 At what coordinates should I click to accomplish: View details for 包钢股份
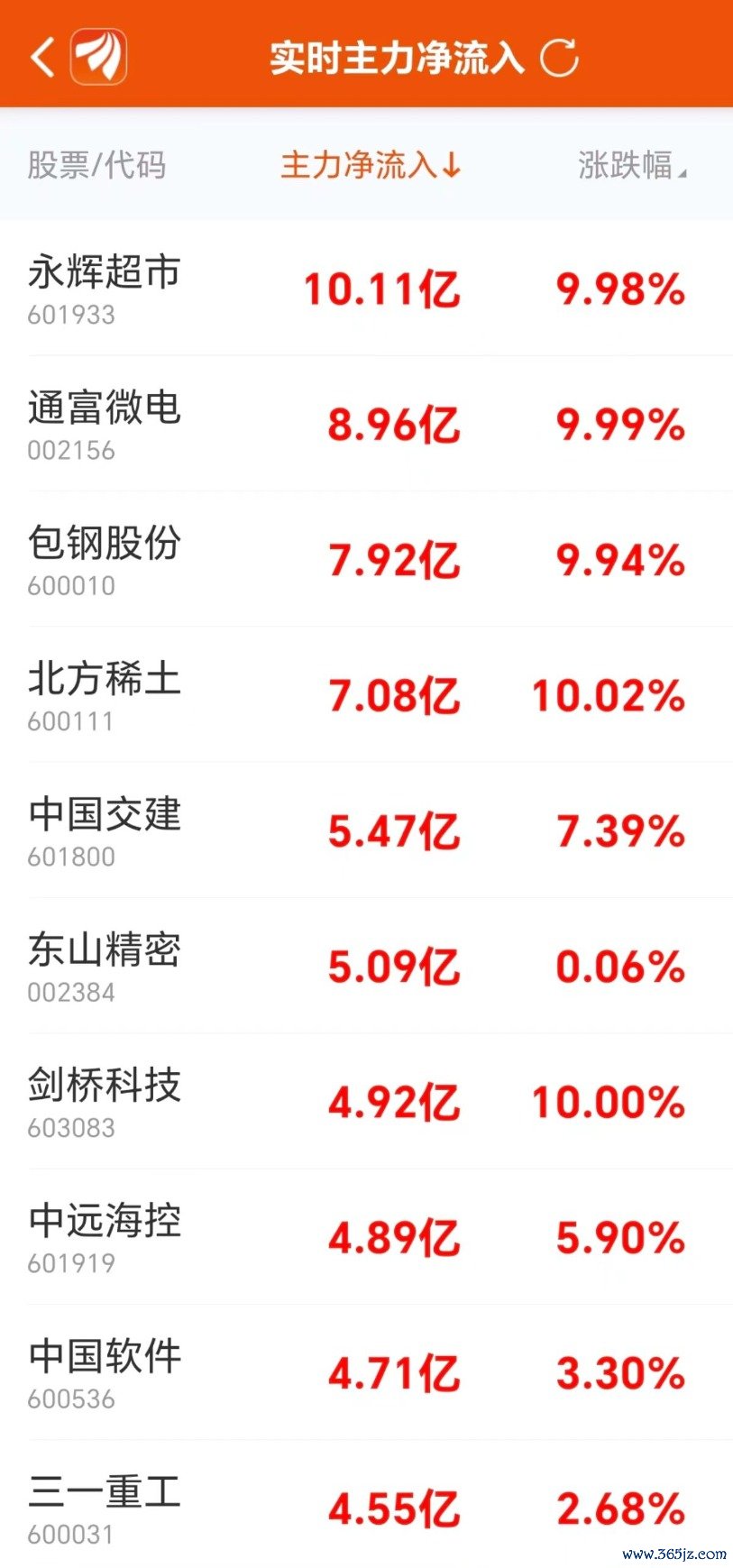(366, 559)
